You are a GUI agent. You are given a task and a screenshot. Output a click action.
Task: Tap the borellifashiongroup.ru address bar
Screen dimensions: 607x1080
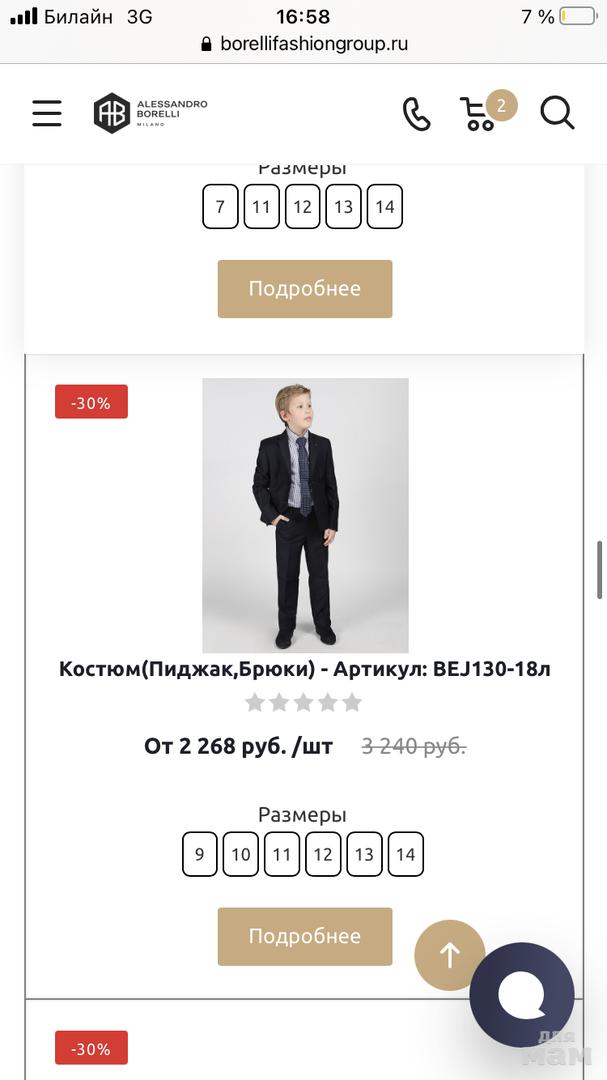[304, 44]
